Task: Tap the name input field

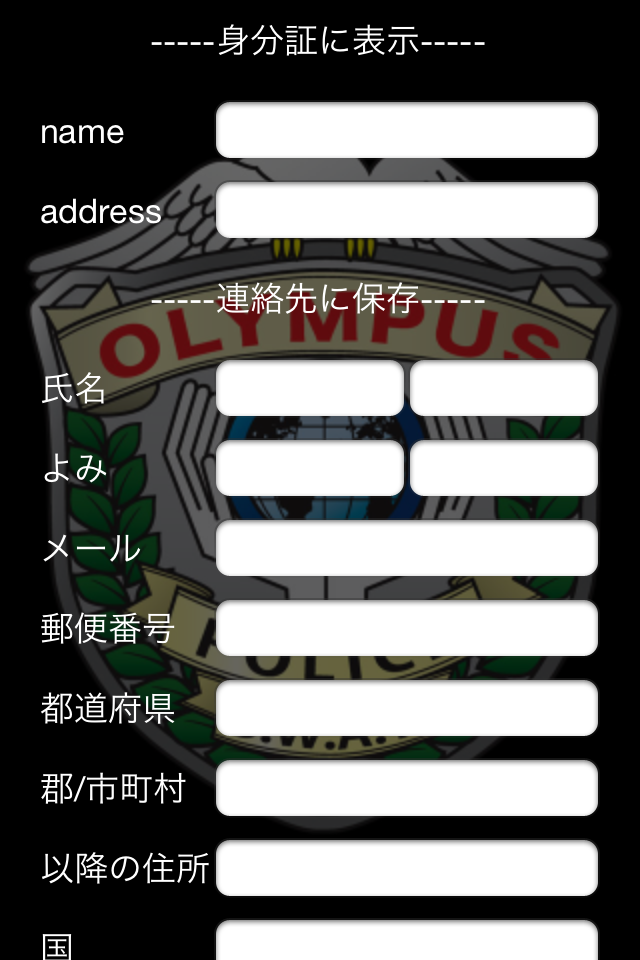Action: pos(406,130)
